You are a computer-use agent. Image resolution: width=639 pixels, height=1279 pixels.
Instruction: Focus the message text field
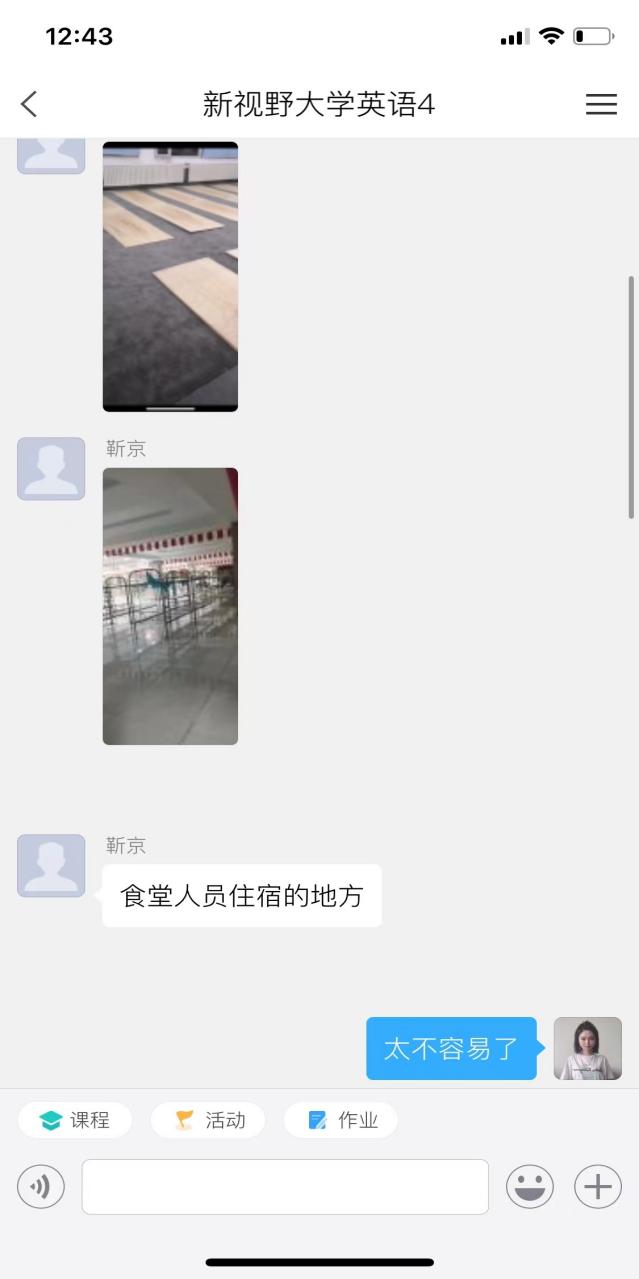pos(285,1187)
